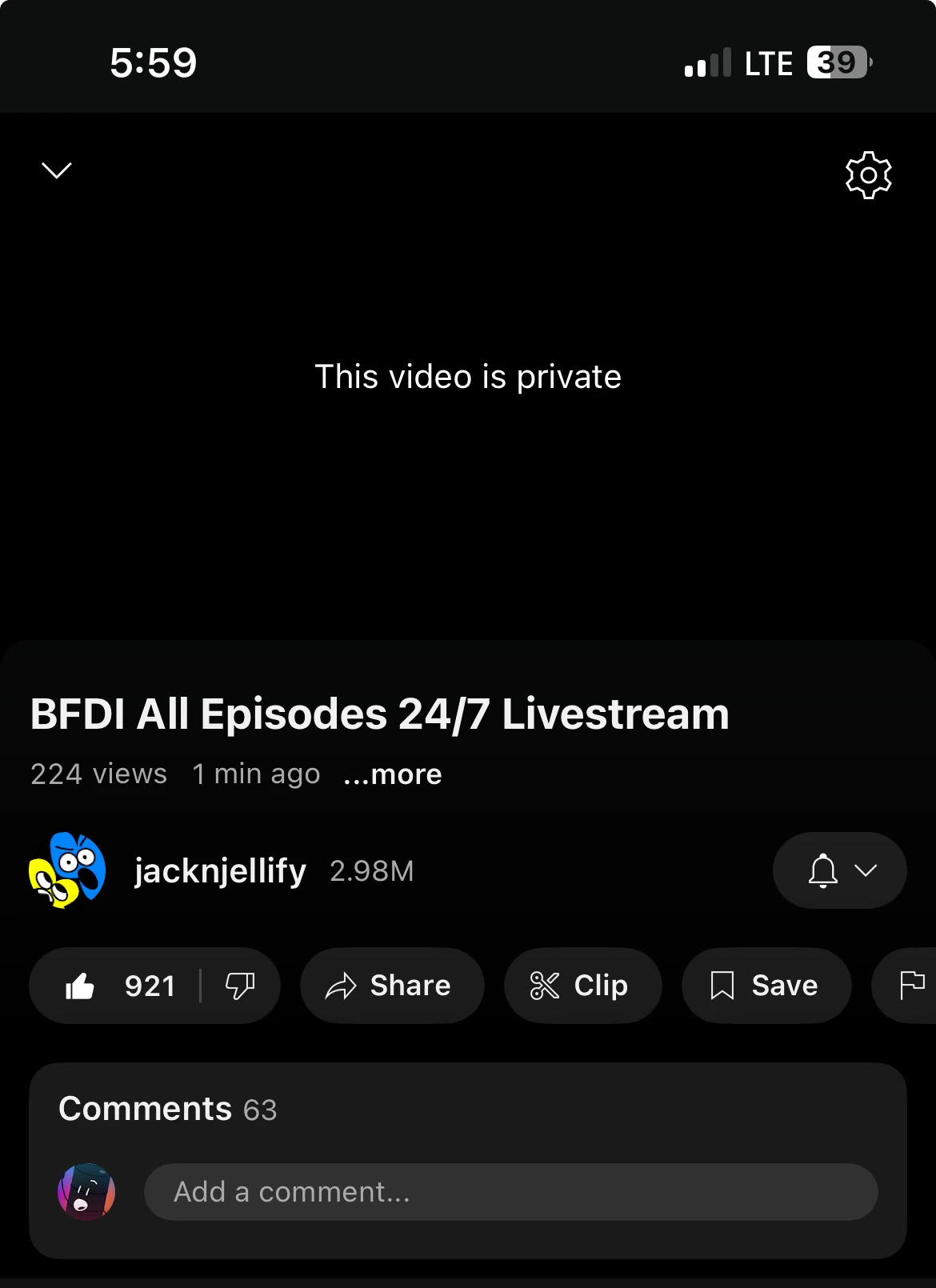Open video settings gear
The height and width of the screenshot is (1288, 936).
tap(868, 174)
